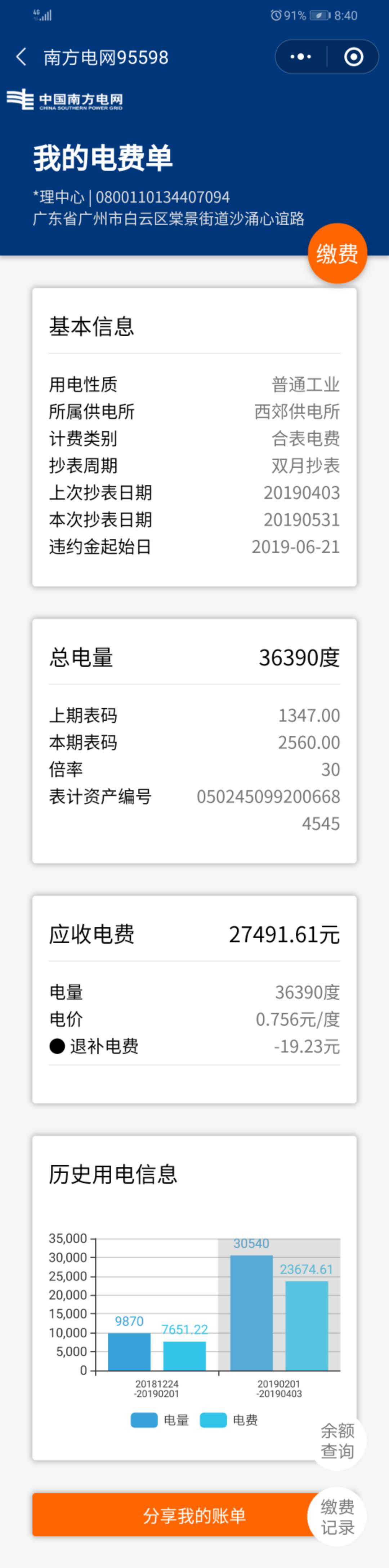
Task: Toggle the 电费 legend in history chart
Action: (229, 1420)
